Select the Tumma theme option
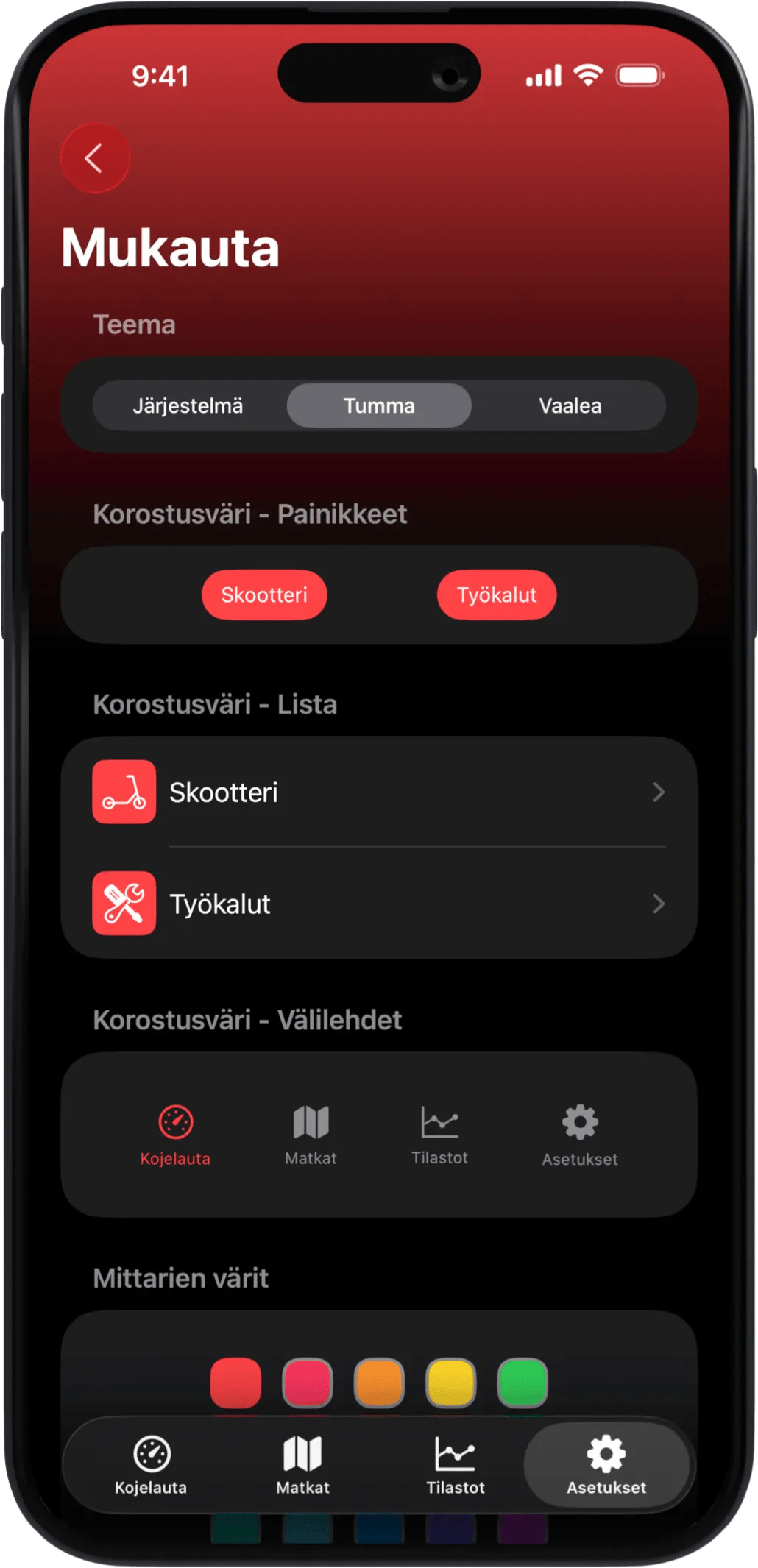 379,405
